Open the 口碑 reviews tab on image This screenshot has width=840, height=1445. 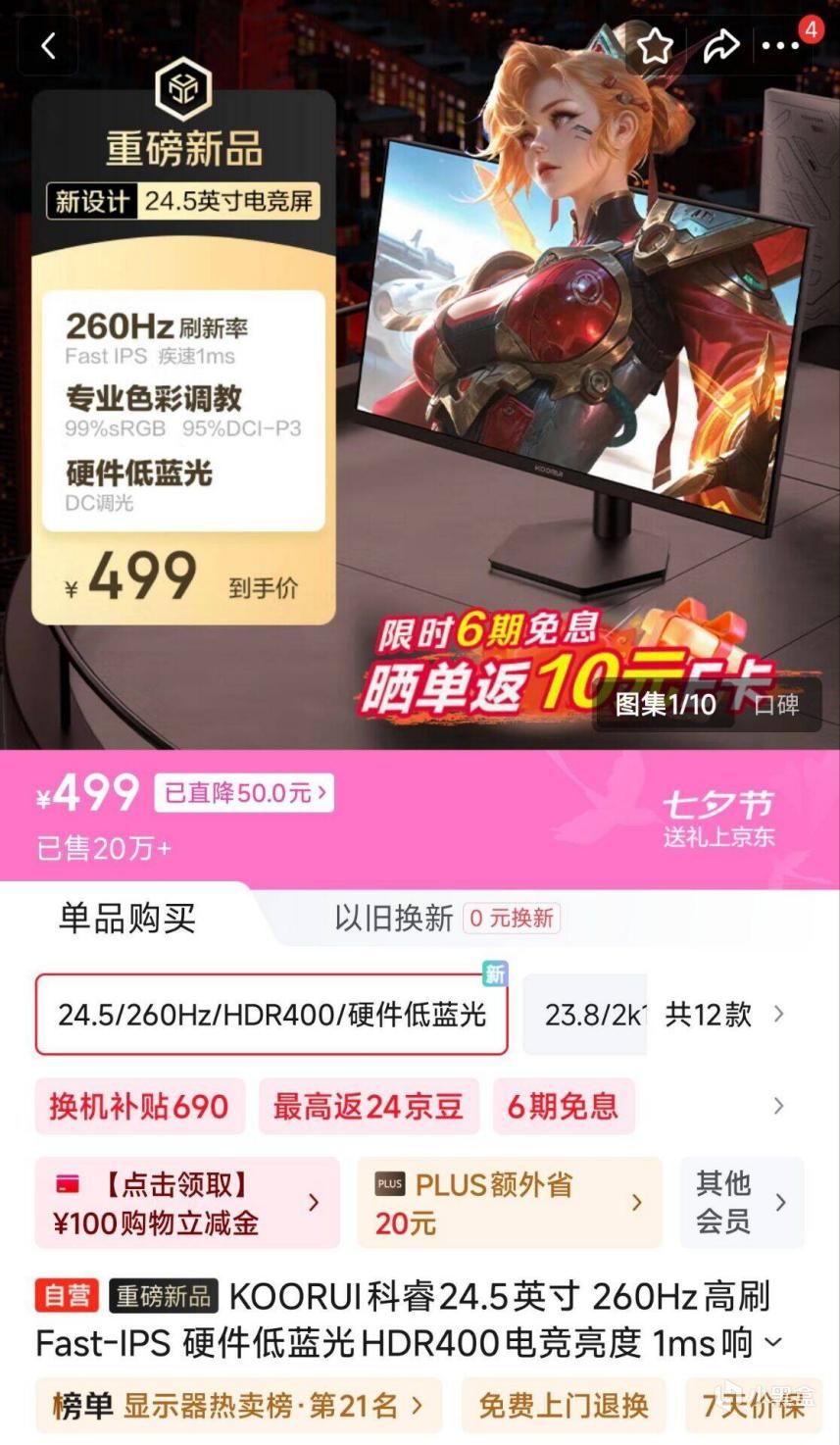coord(776,704)
